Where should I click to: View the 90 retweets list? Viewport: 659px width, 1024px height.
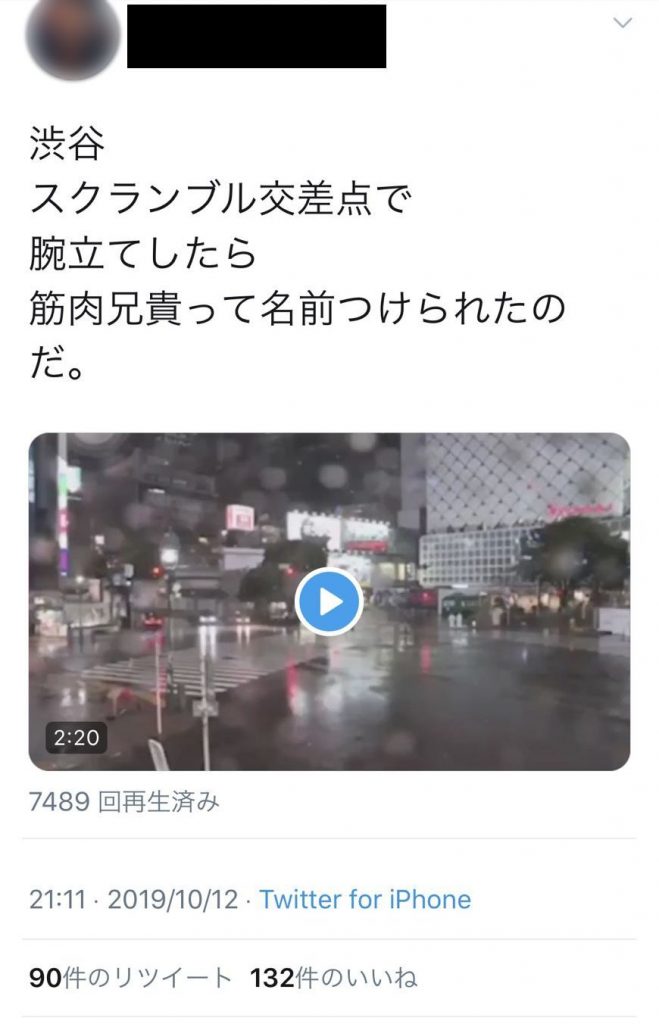[x=131, y=978]
